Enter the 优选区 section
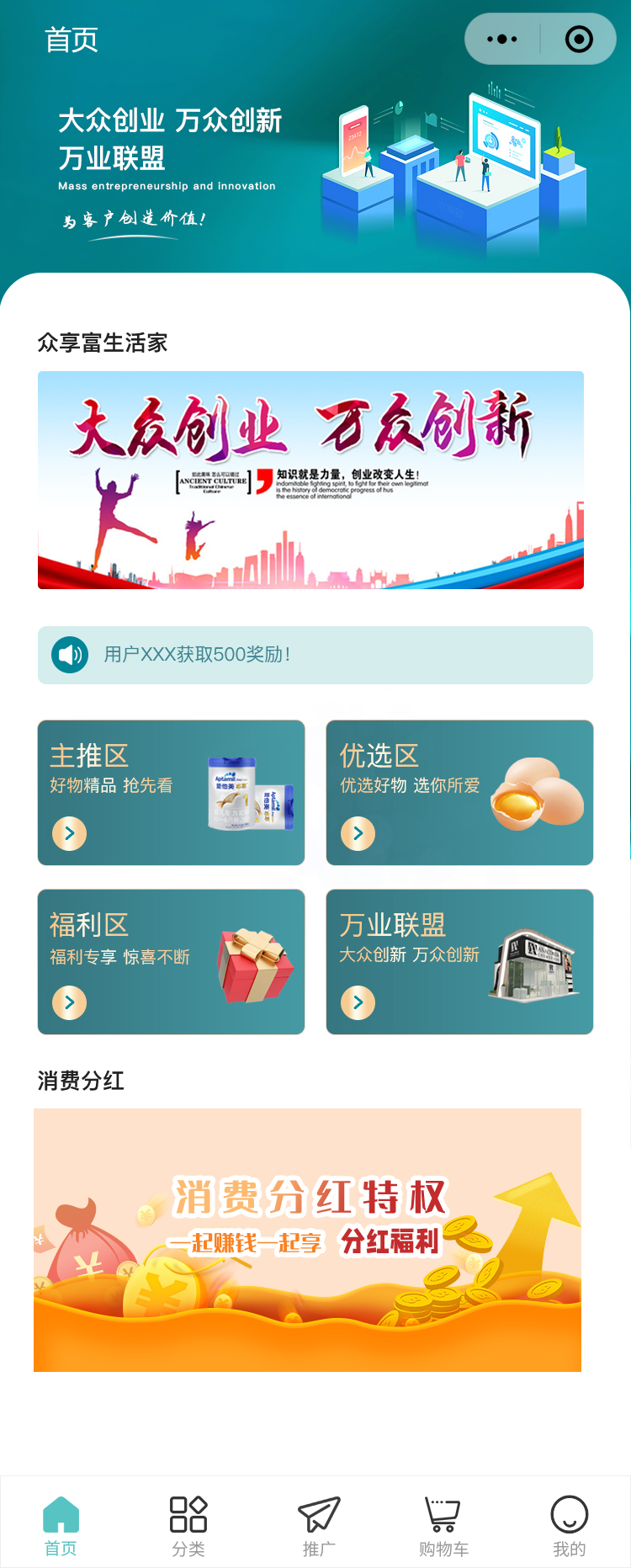This screenshot has width=631, height=1568. tap(459, 792)
